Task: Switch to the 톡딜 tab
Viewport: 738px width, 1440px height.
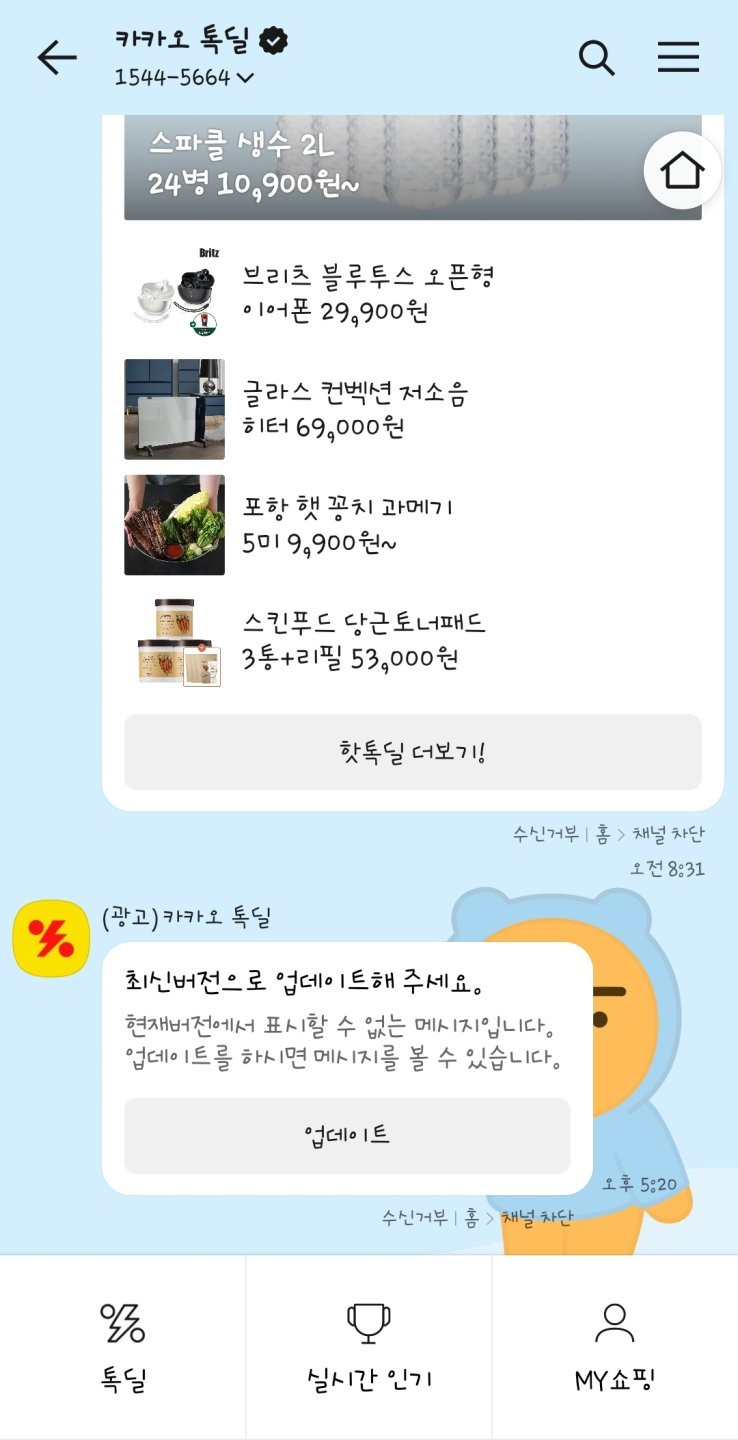Action: (123, 1347)
